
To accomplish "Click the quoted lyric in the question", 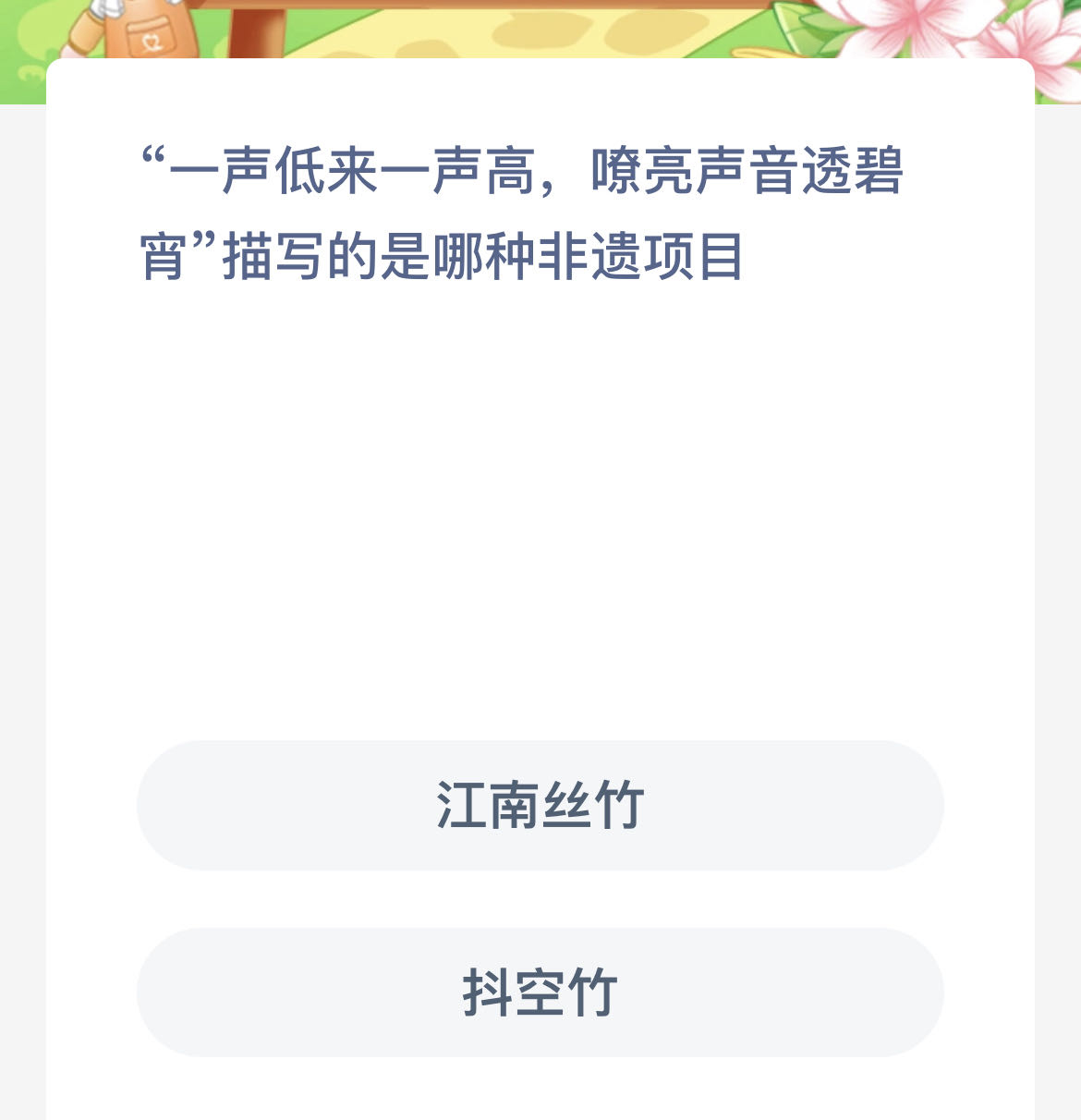I will coord(527,176).
